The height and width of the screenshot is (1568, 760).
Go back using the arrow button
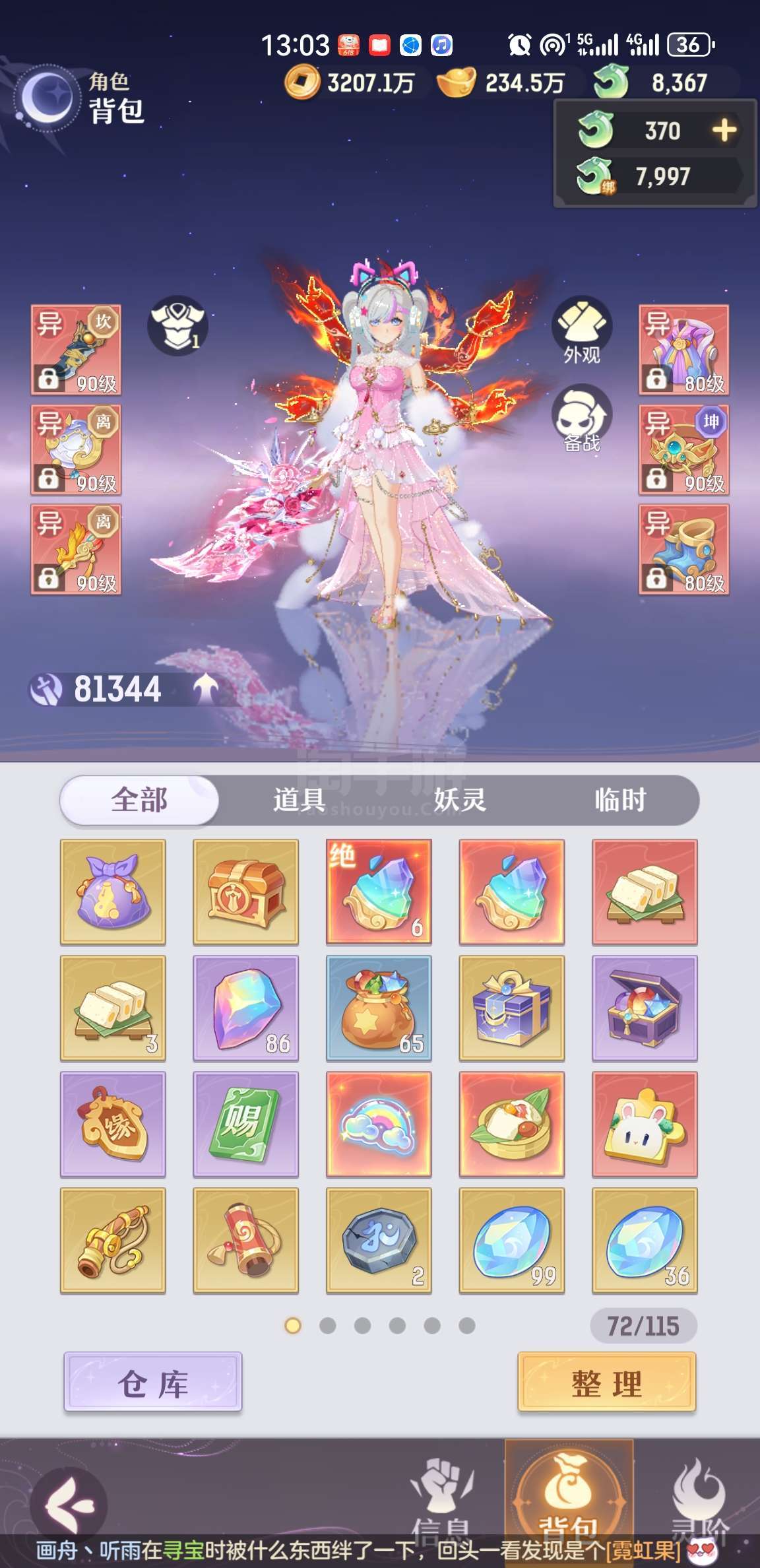click(69, 1506)
